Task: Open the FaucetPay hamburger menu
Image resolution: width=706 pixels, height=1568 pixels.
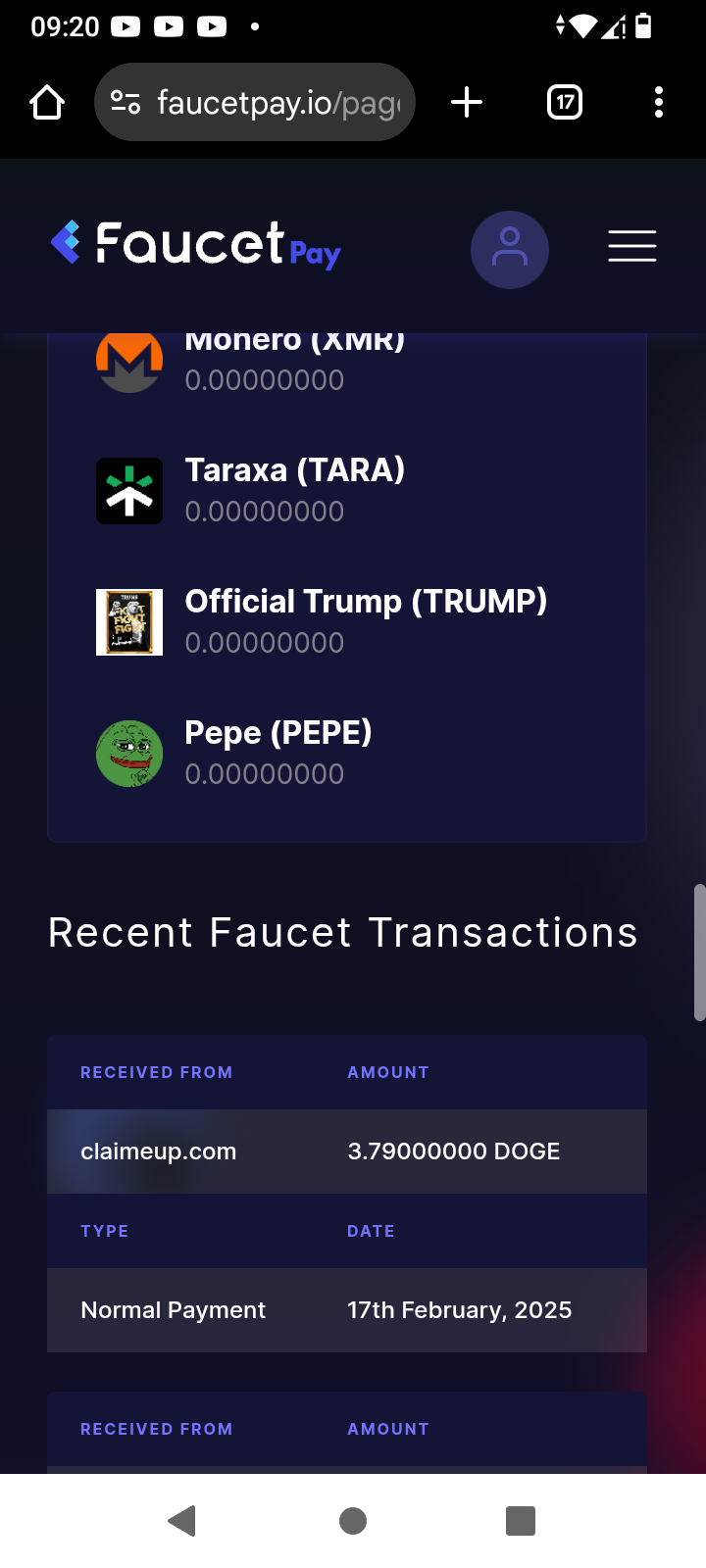Action: 632,246
